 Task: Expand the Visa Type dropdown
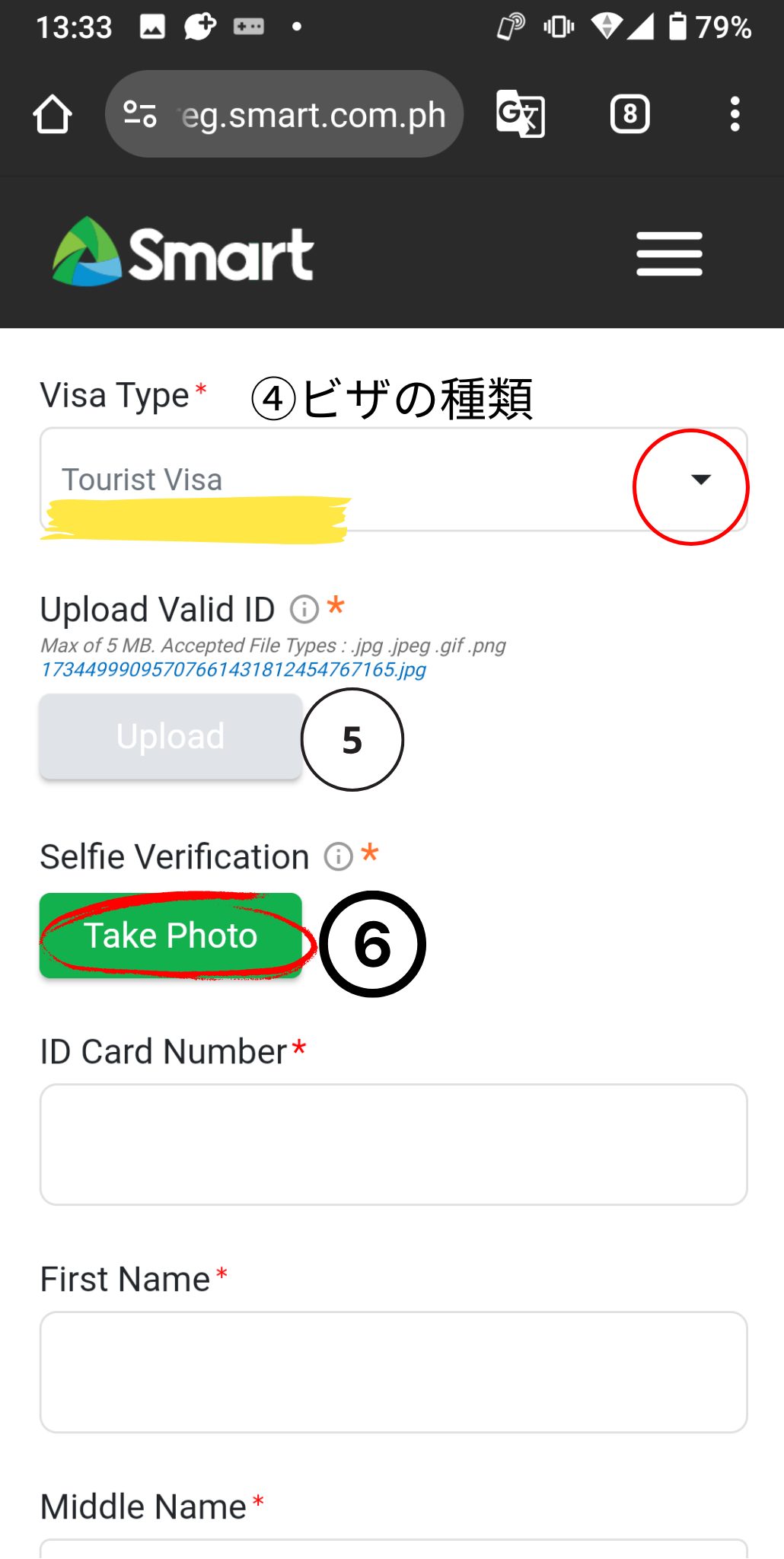pyautogui.click(x=394, y=480)
